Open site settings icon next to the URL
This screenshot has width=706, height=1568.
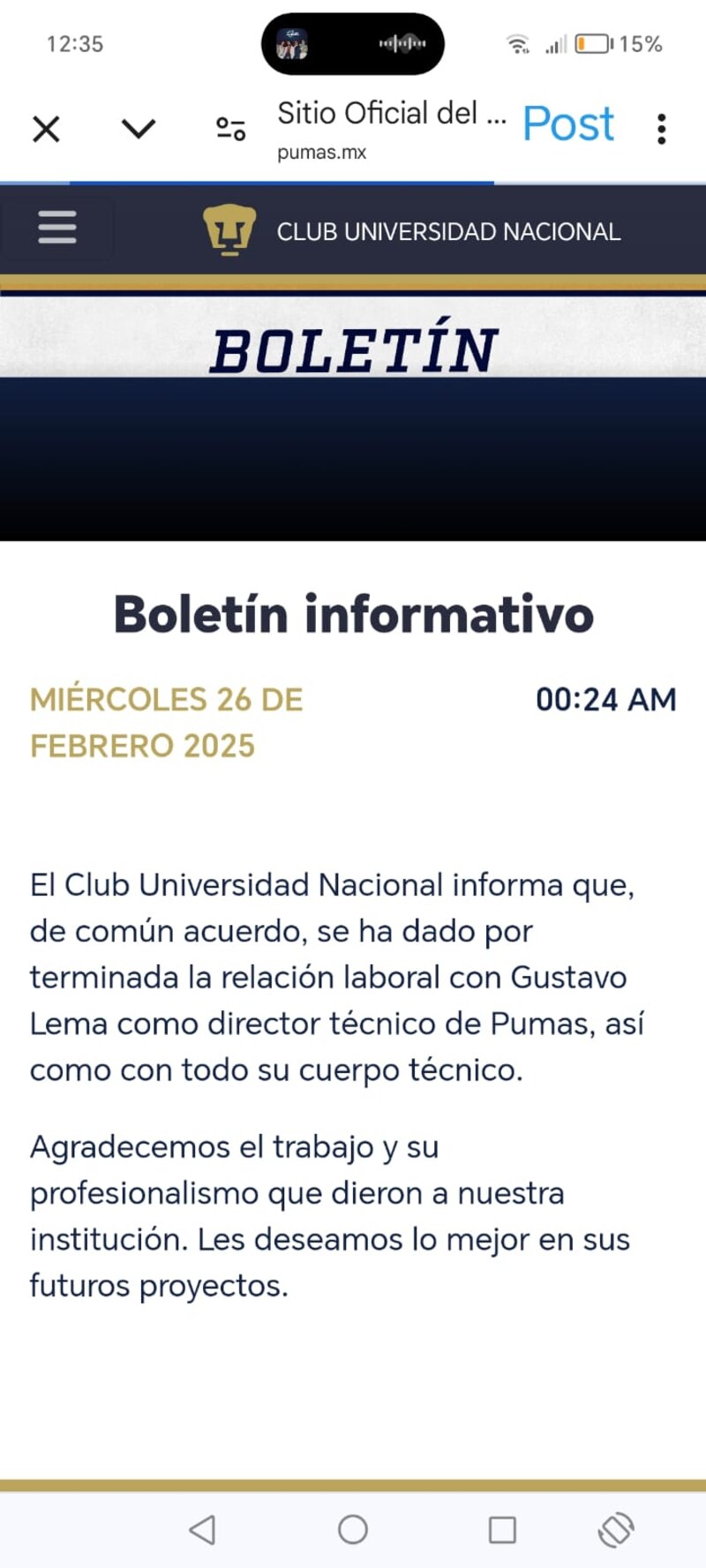(x=231, y=130)
